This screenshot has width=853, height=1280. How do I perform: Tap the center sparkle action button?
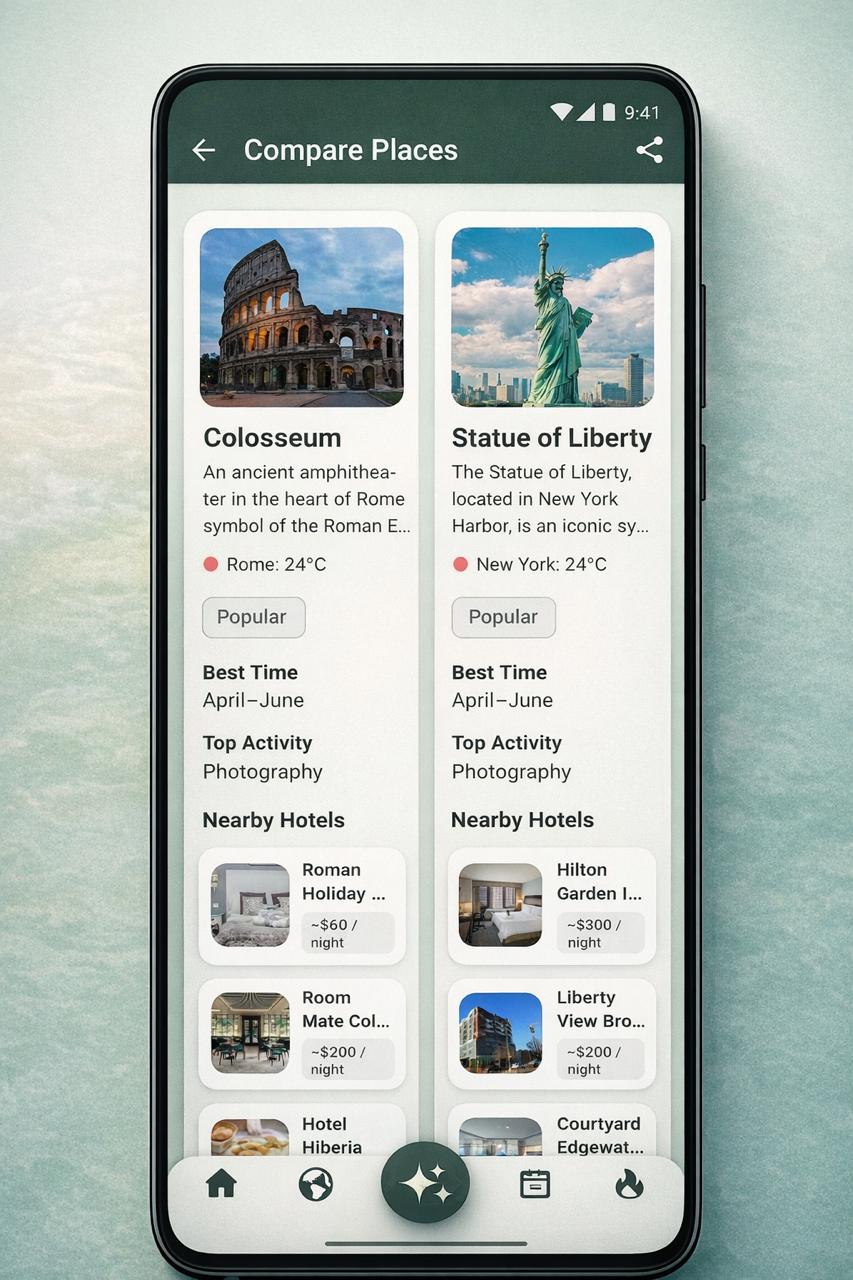[x=426, y=1182]
